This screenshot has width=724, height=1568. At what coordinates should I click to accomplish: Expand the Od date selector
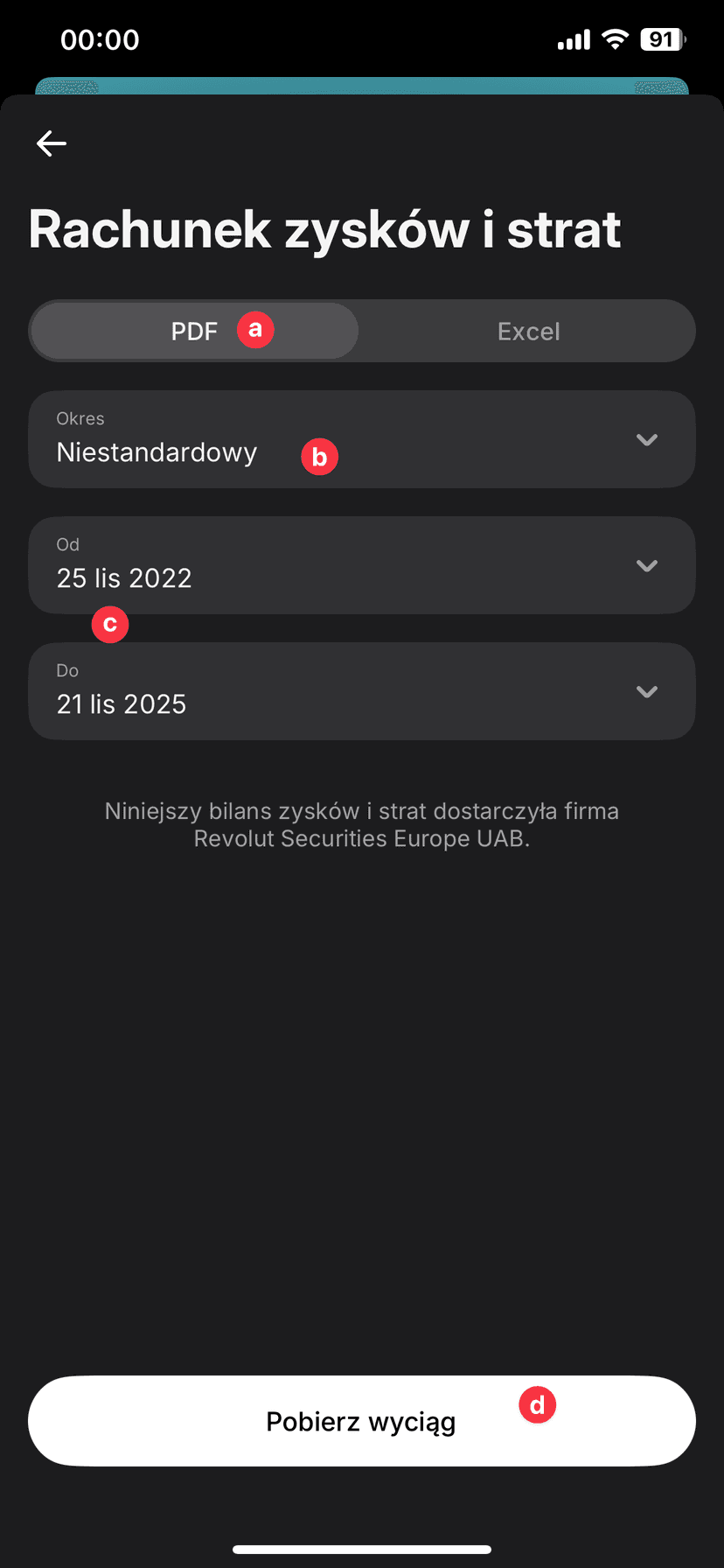tap(362, 565)
